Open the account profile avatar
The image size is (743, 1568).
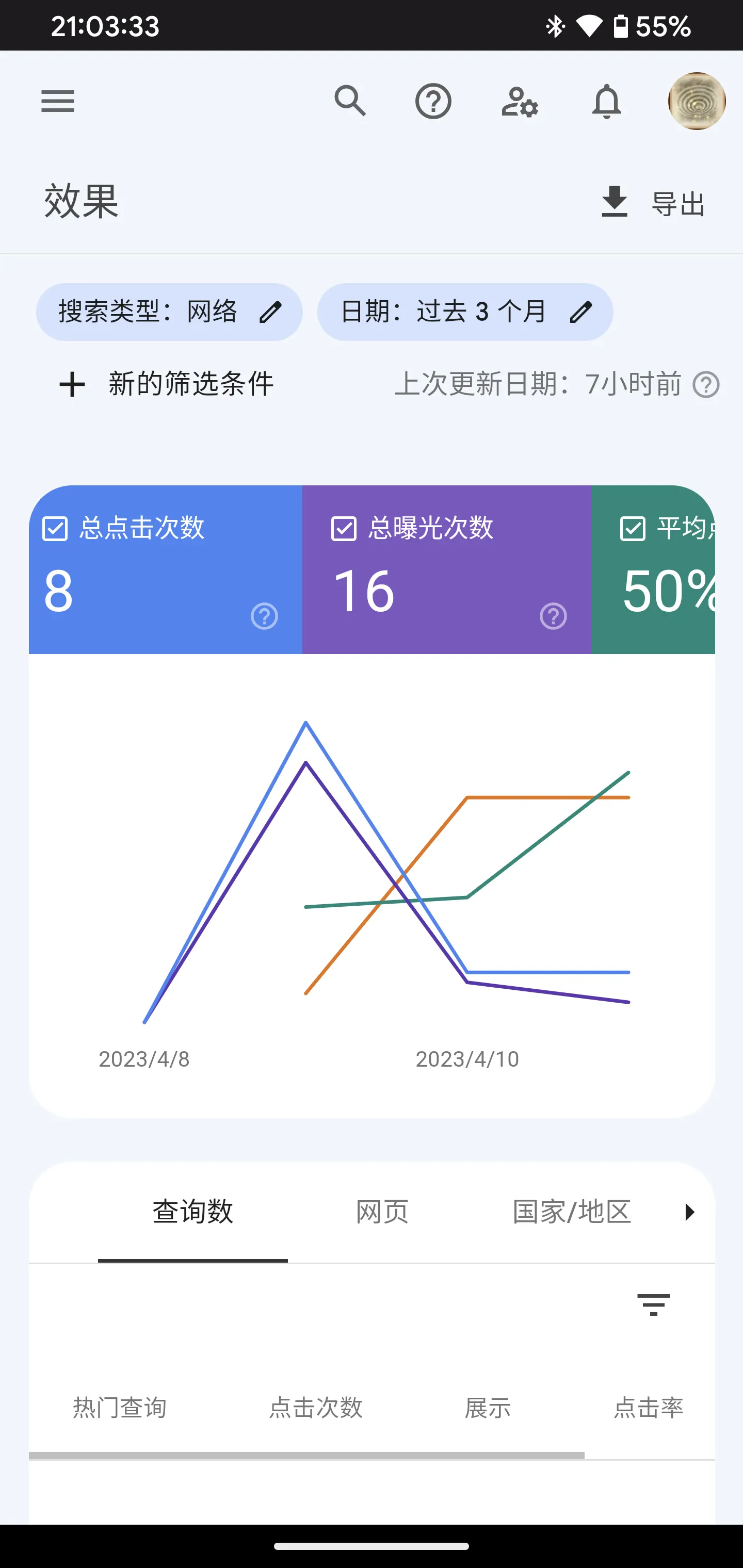point(697,101)
